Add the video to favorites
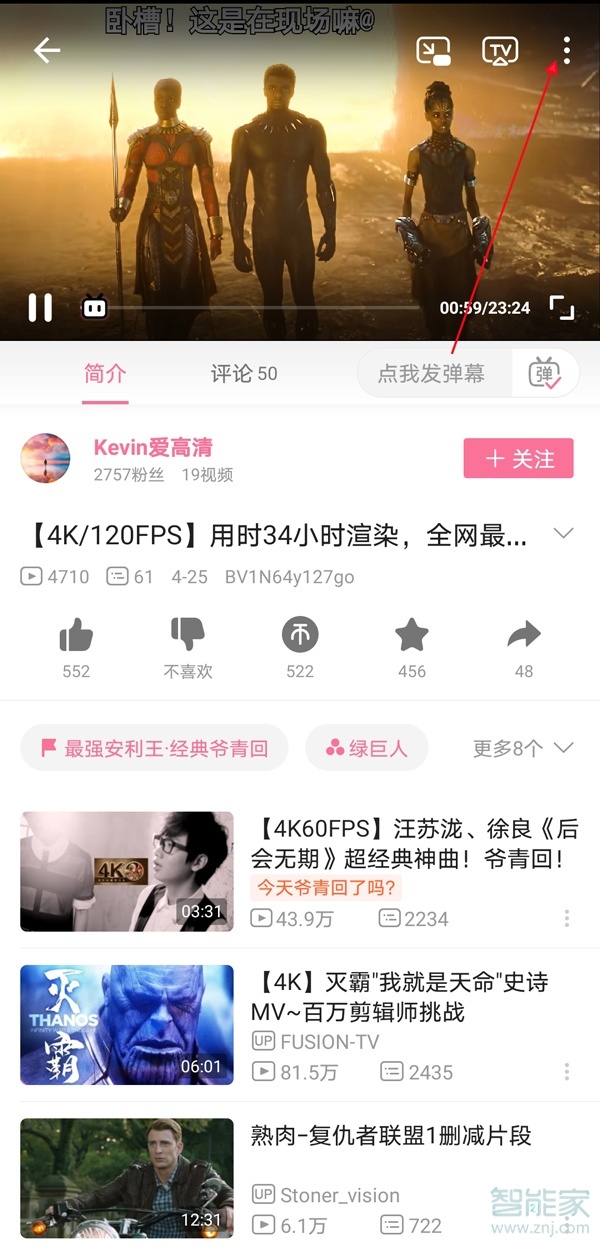600x1247 pixels. point(412,634)
